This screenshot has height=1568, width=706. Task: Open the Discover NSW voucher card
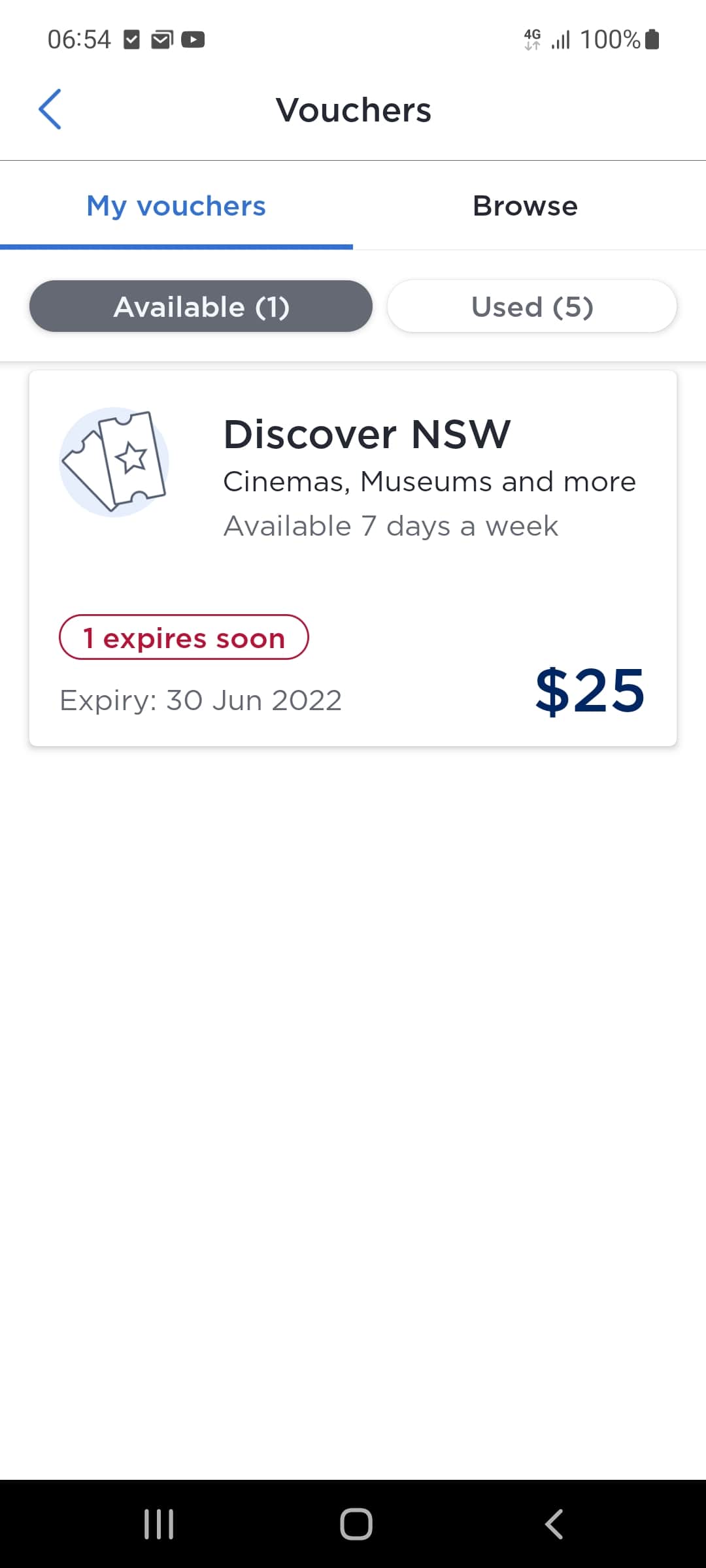pos(353,559)
